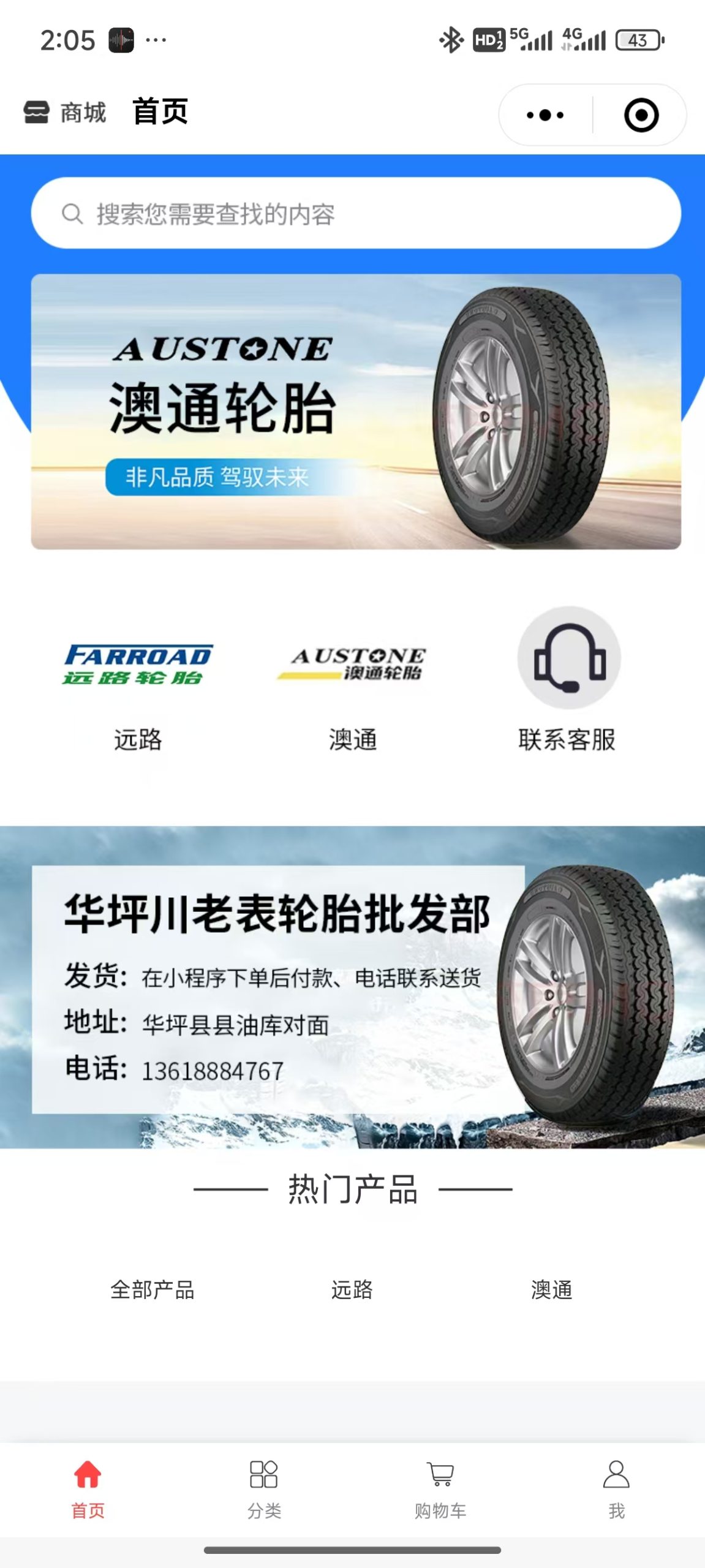Open the search box for products
The image size is (705, 1568).
point(355,213)
